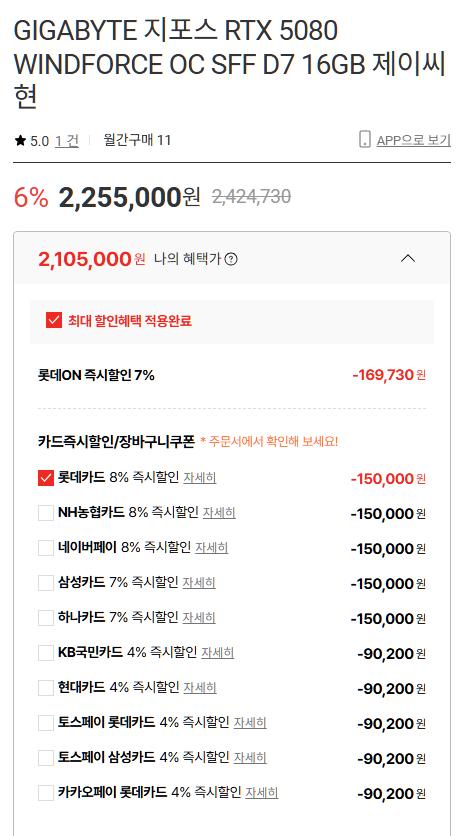This screenshot has height=836, width=460.
Task: Select 네이버페이 8% 즉시할인 checkbox
Action: 46,548
